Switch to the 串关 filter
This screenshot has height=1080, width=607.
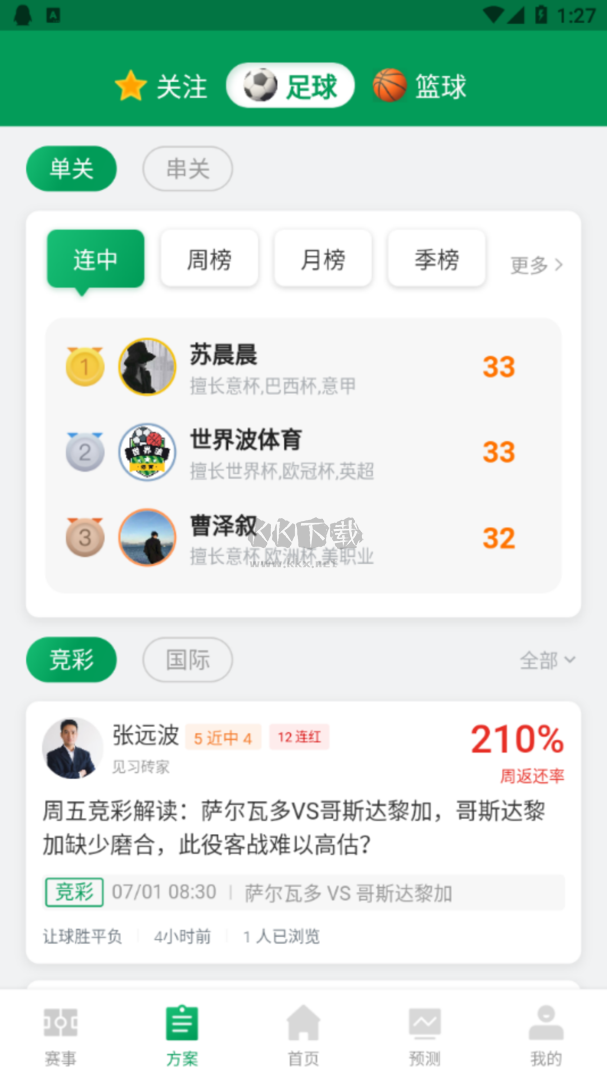(x=188, y=169)
